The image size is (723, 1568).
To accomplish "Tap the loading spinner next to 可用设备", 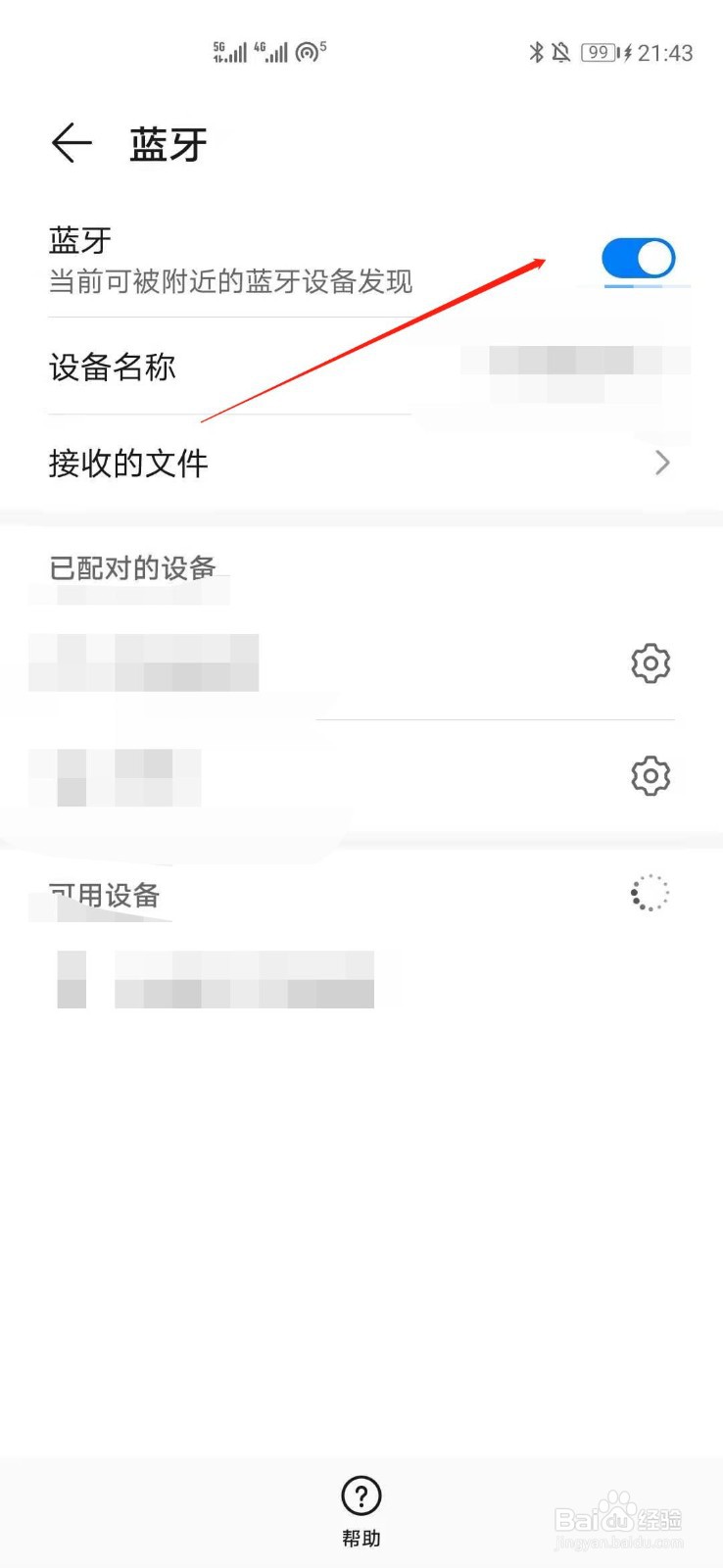I will pos(650,893).
